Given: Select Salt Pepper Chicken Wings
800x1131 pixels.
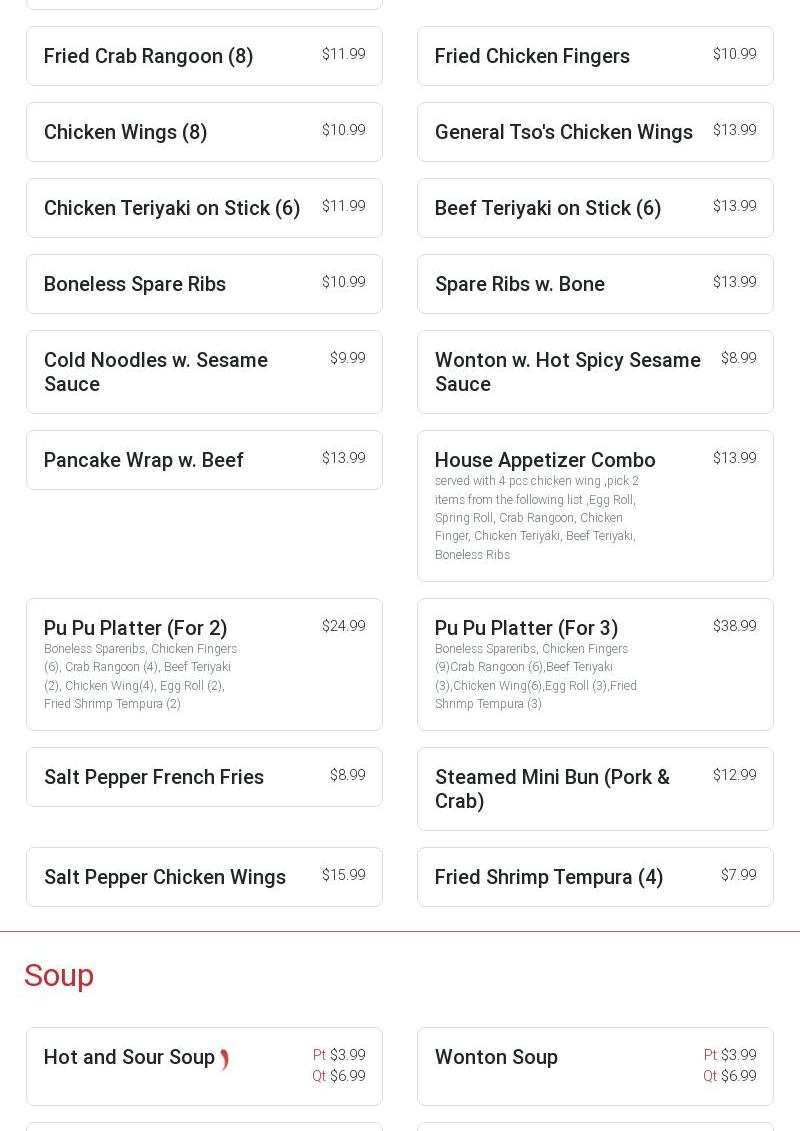Looking at the screenshot, I should 204,877.
